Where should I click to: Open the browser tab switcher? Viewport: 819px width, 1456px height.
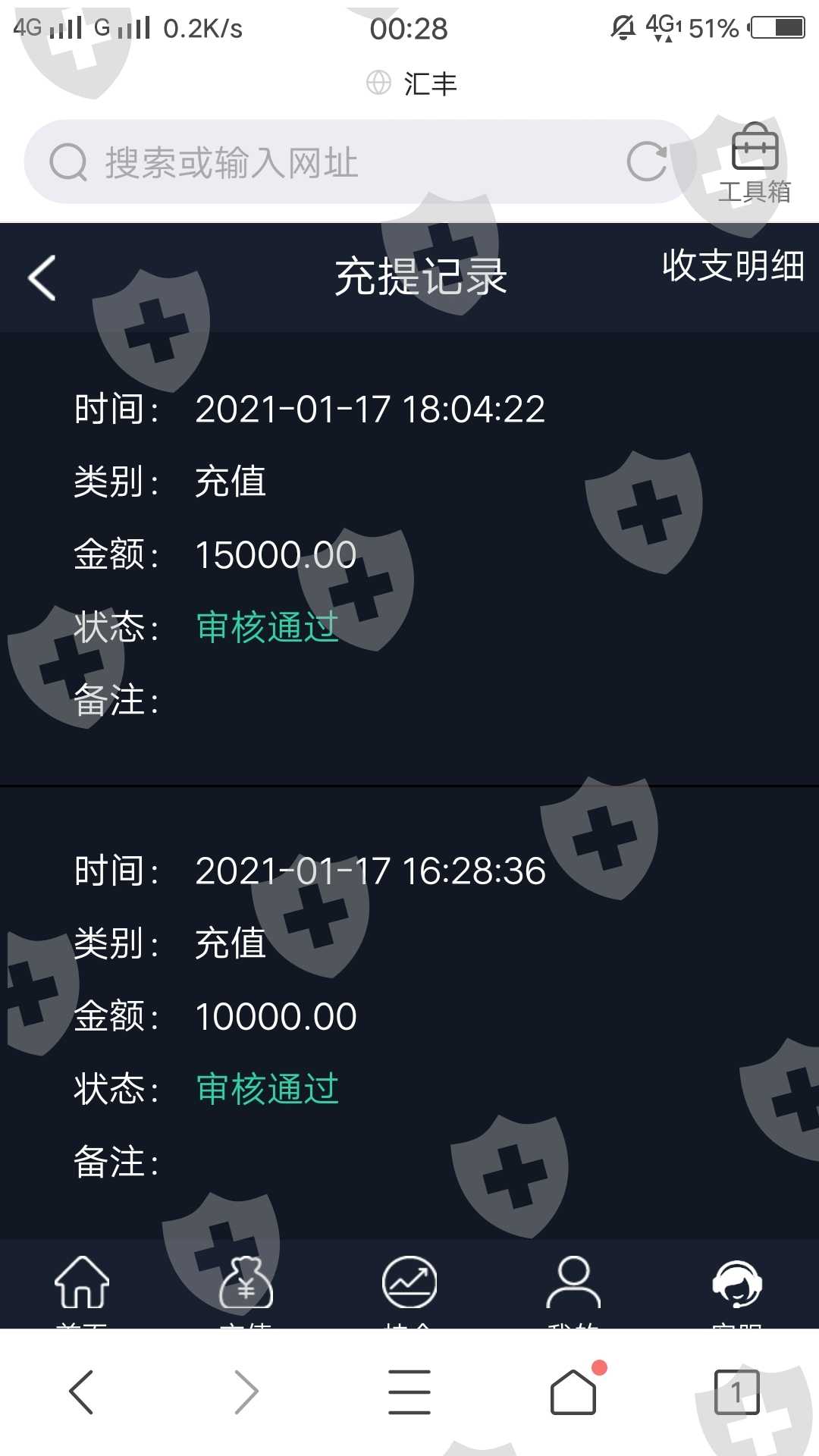(x=736, y=1392)
